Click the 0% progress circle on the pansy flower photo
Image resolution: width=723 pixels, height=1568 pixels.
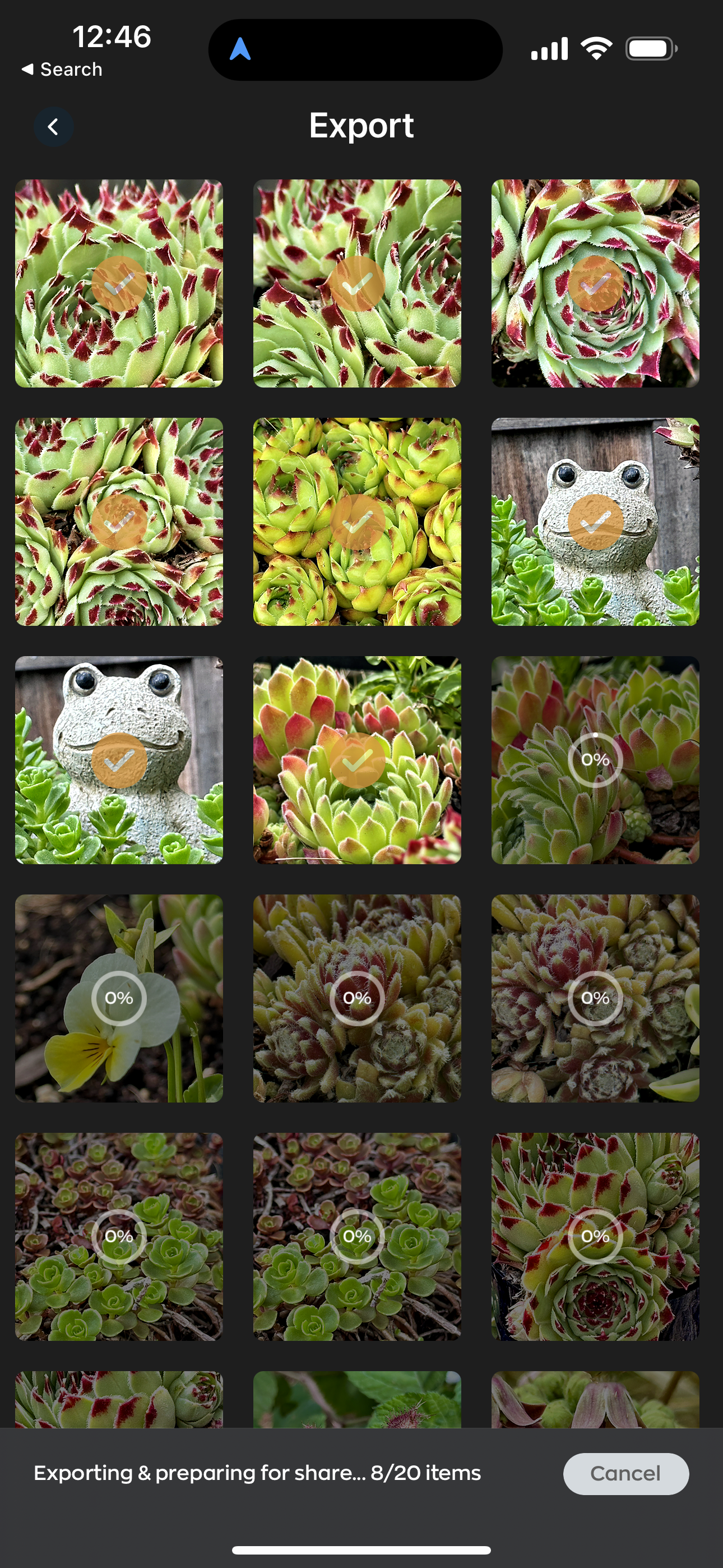point(119,998)
